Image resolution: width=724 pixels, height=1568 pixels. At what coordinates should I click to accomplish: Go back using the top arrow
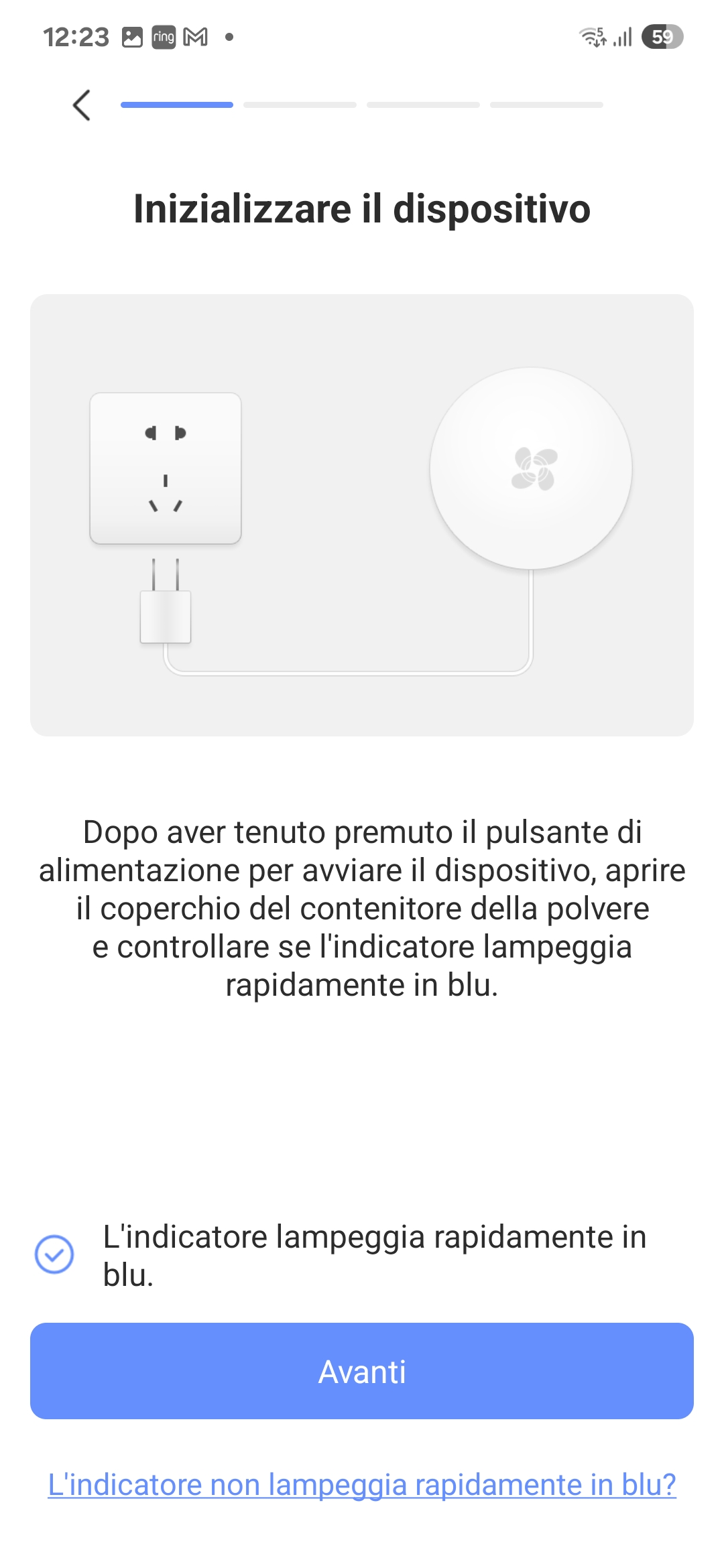82,105
